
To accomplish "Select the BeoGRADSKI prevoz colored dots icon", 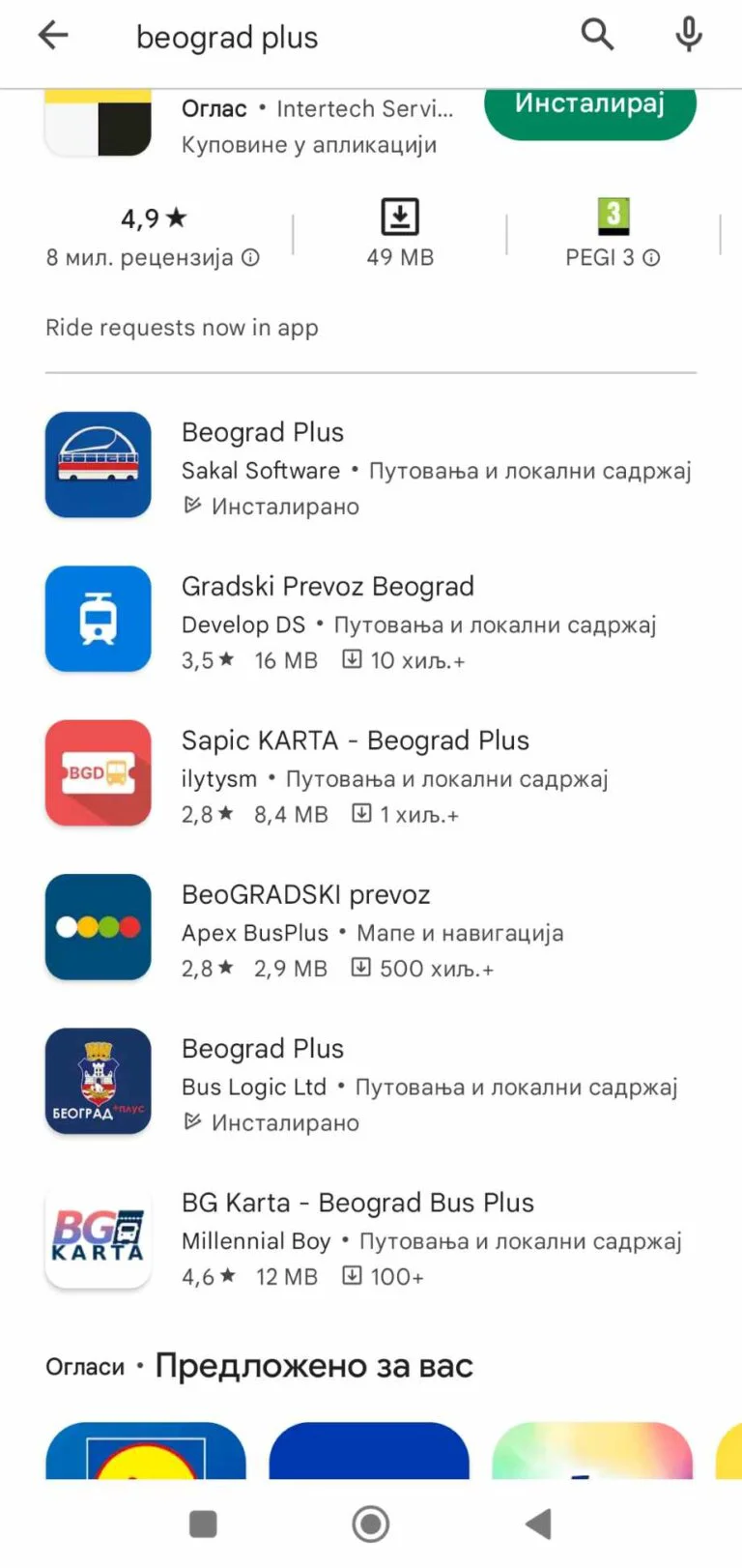I will (x=98, y=928).
